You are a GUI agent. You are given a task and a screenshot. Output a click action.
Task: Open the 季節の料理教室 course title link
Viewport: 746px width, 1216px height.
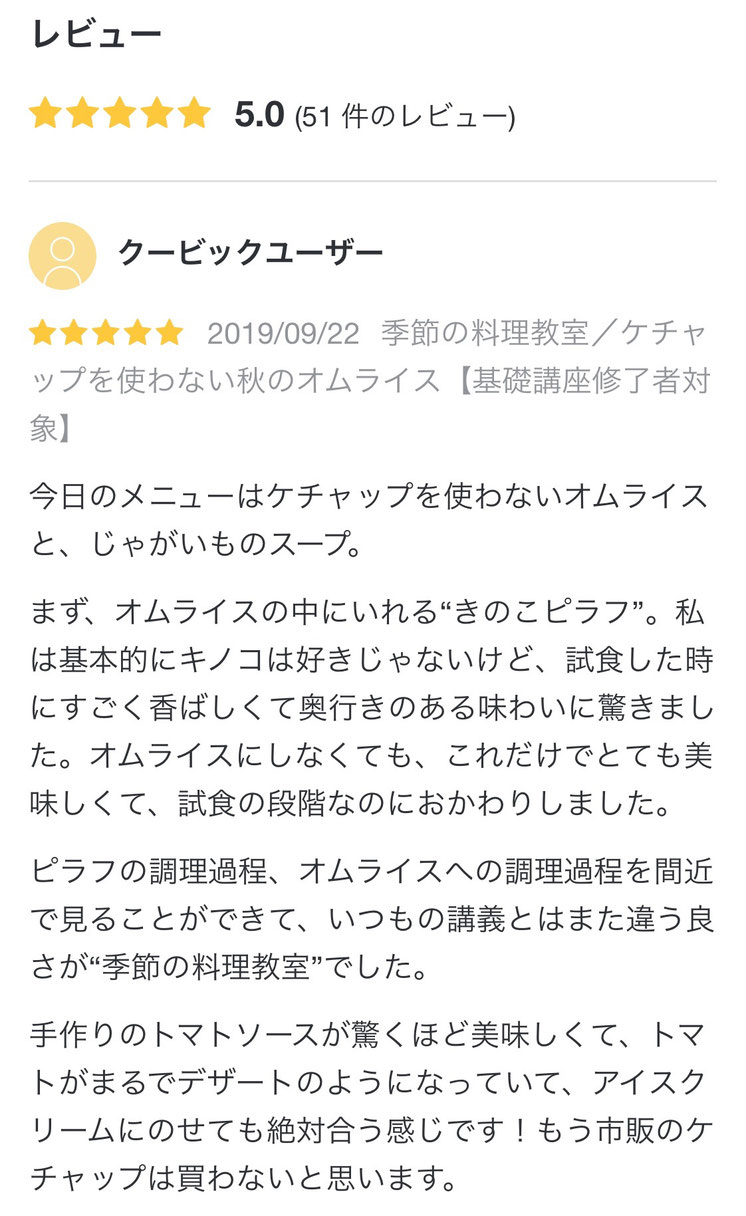tap(370, 380)
